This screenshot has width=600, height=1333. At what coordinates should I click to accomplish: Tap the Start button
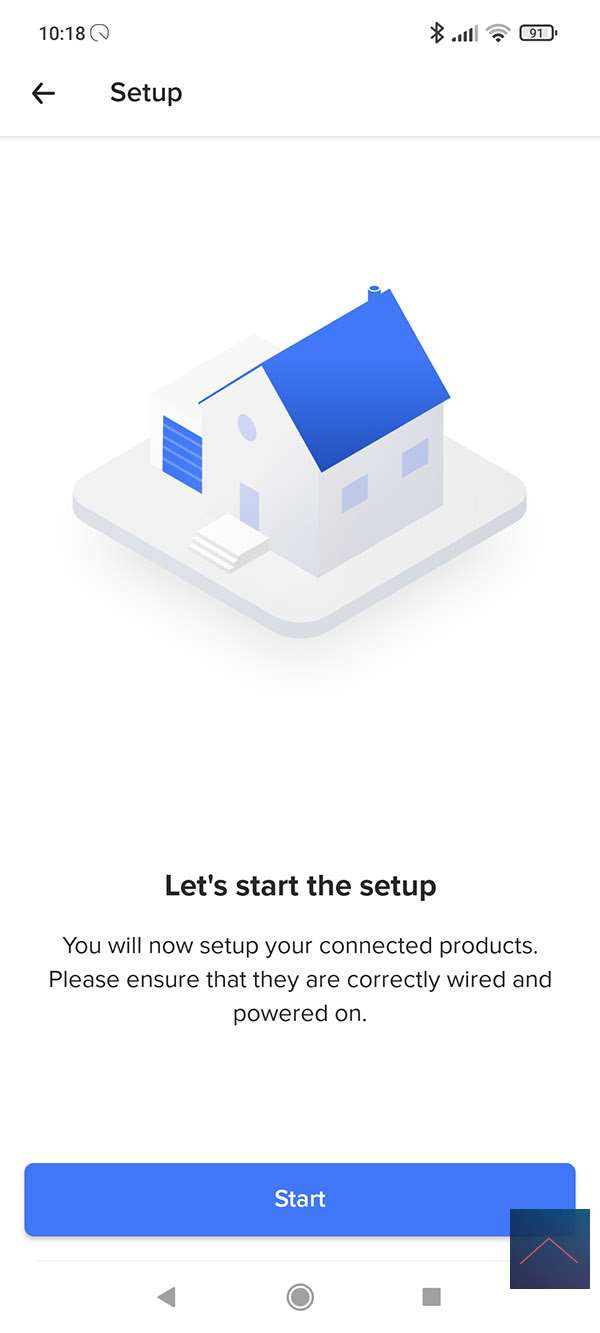point(300,1199)
